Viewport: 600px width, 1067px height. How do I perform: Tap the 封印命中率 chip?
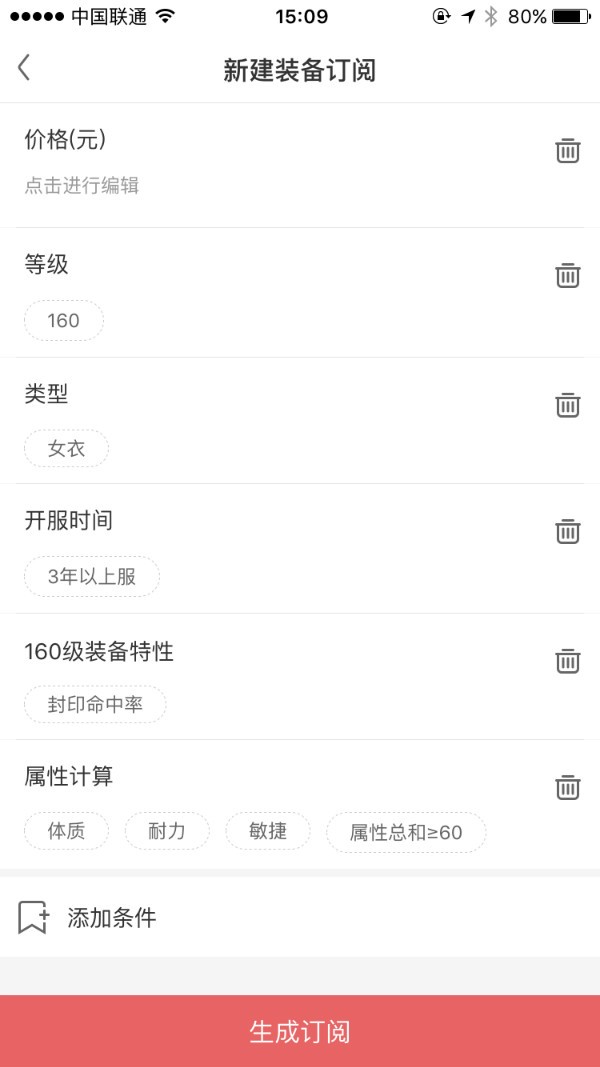click(95, 704)
